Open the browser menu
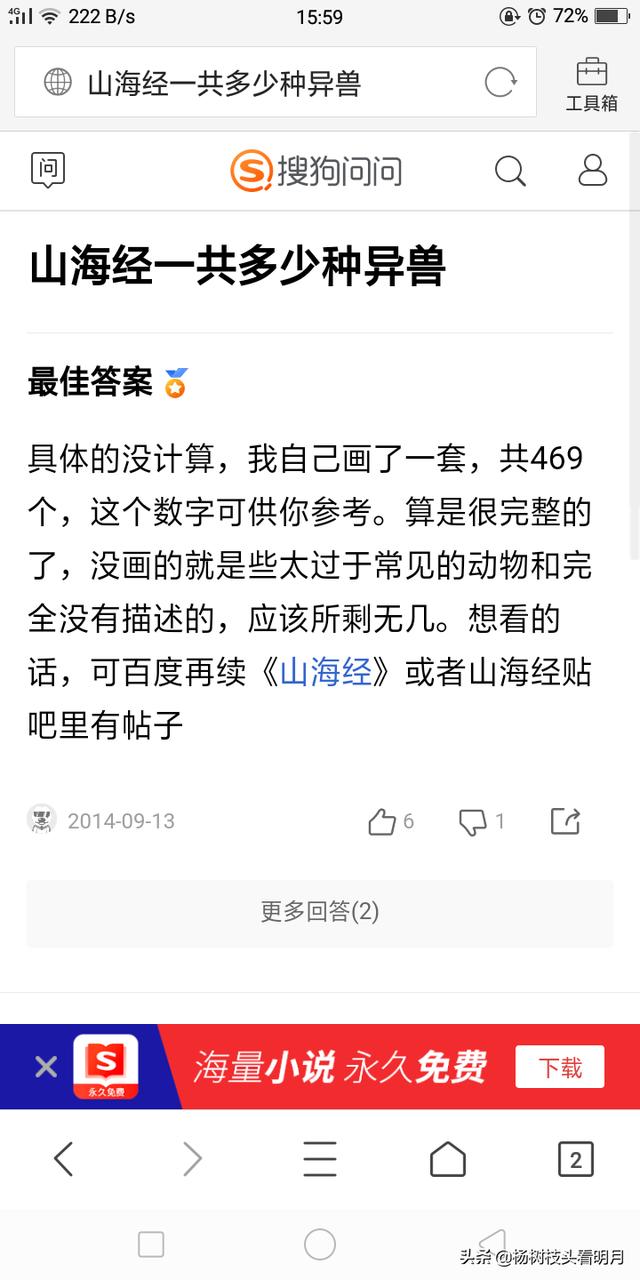640x1280 pixels. pos(320,1160)
